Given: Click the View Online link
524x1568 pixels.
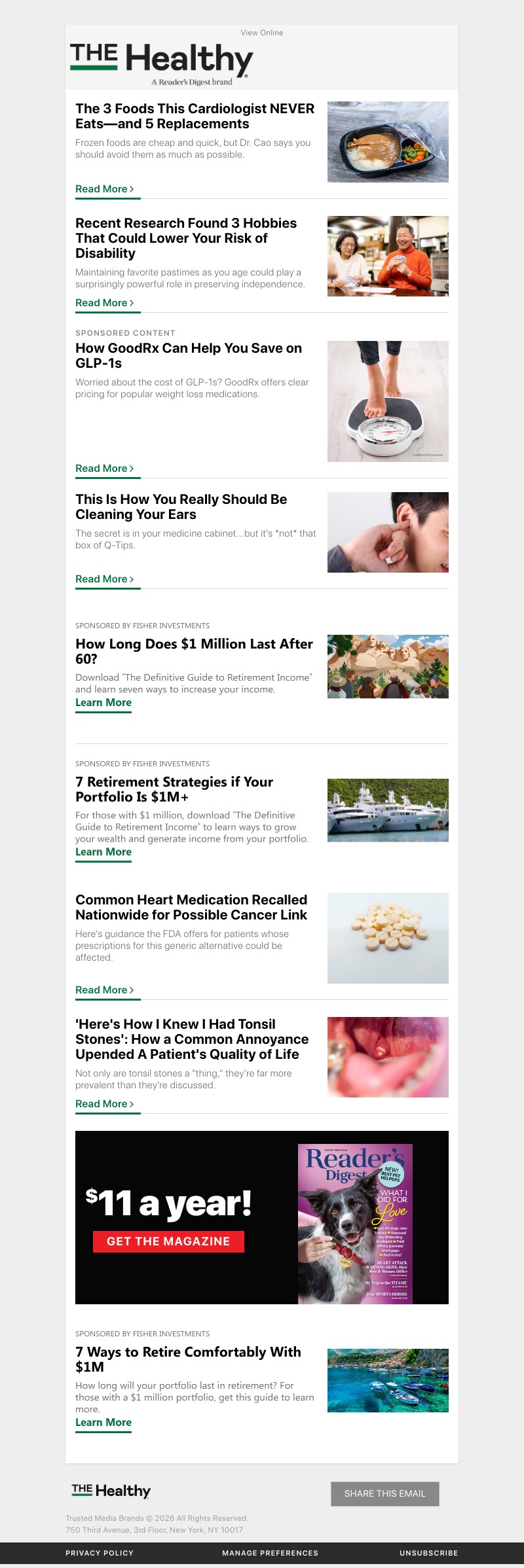Looking at the screenshot, I should tap(262, 33).
